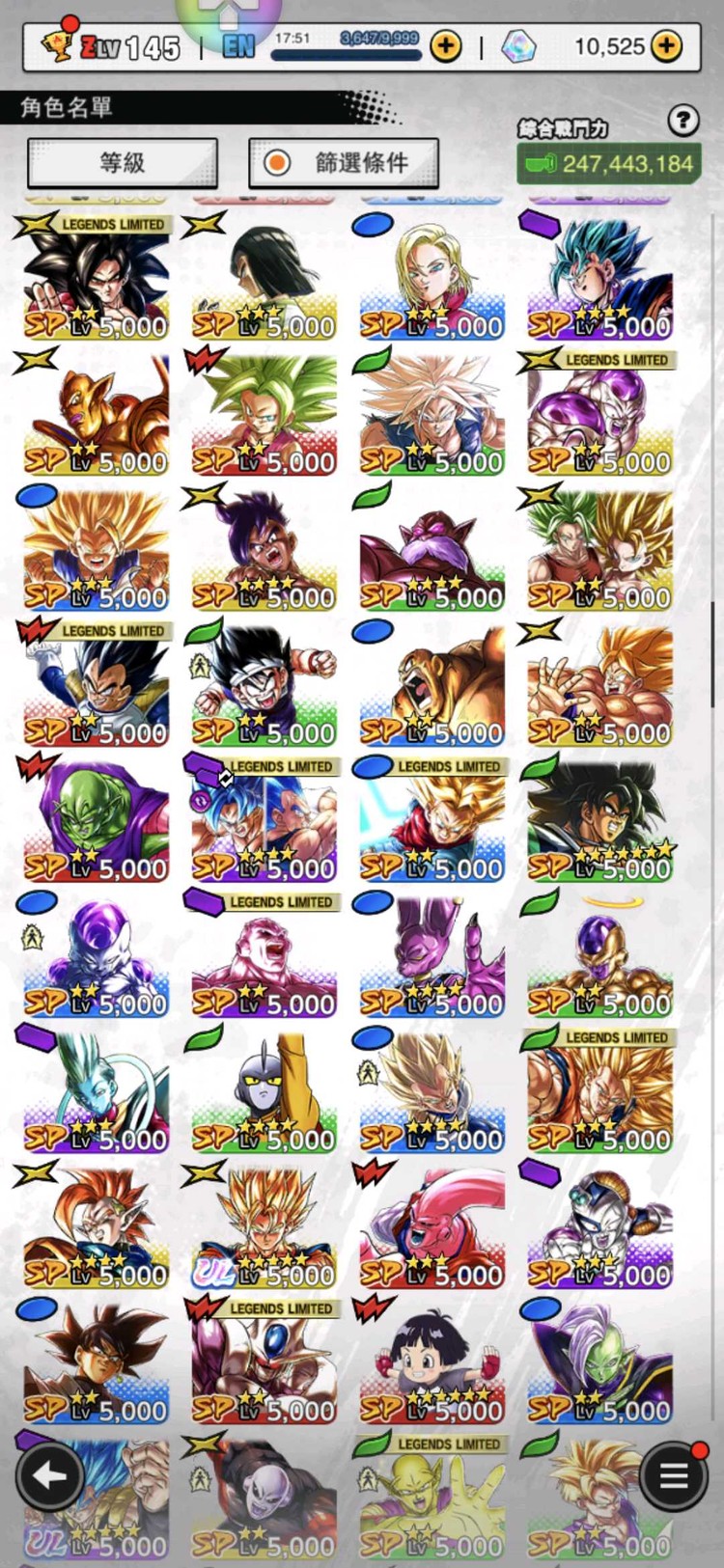The image size is (724, 1568).
Task: Open the UL Super Saiyan Goku card
Action: (x=264, y=1227)
